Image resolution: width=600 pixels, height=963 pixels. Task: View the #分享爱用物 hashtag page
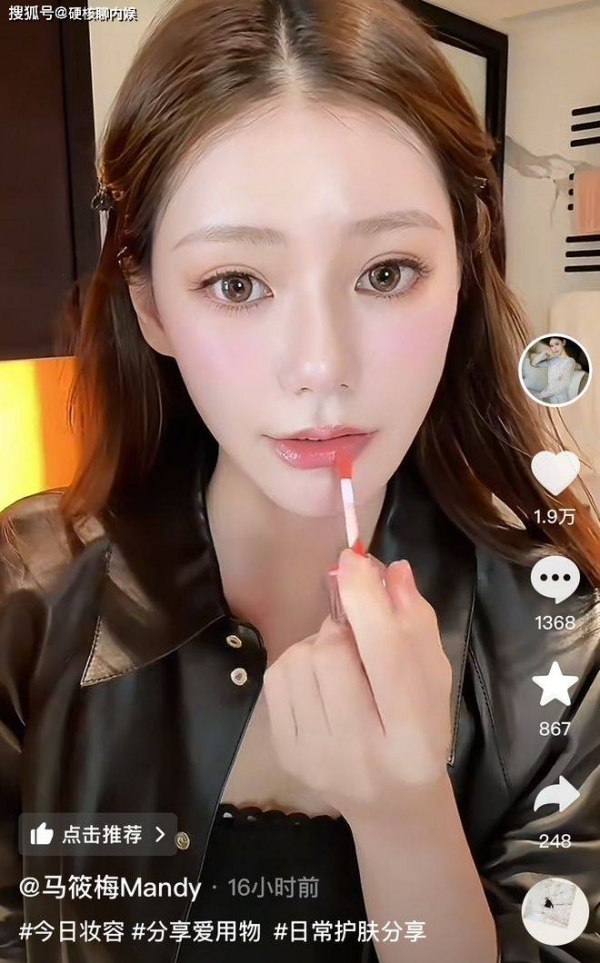(197, 932)
